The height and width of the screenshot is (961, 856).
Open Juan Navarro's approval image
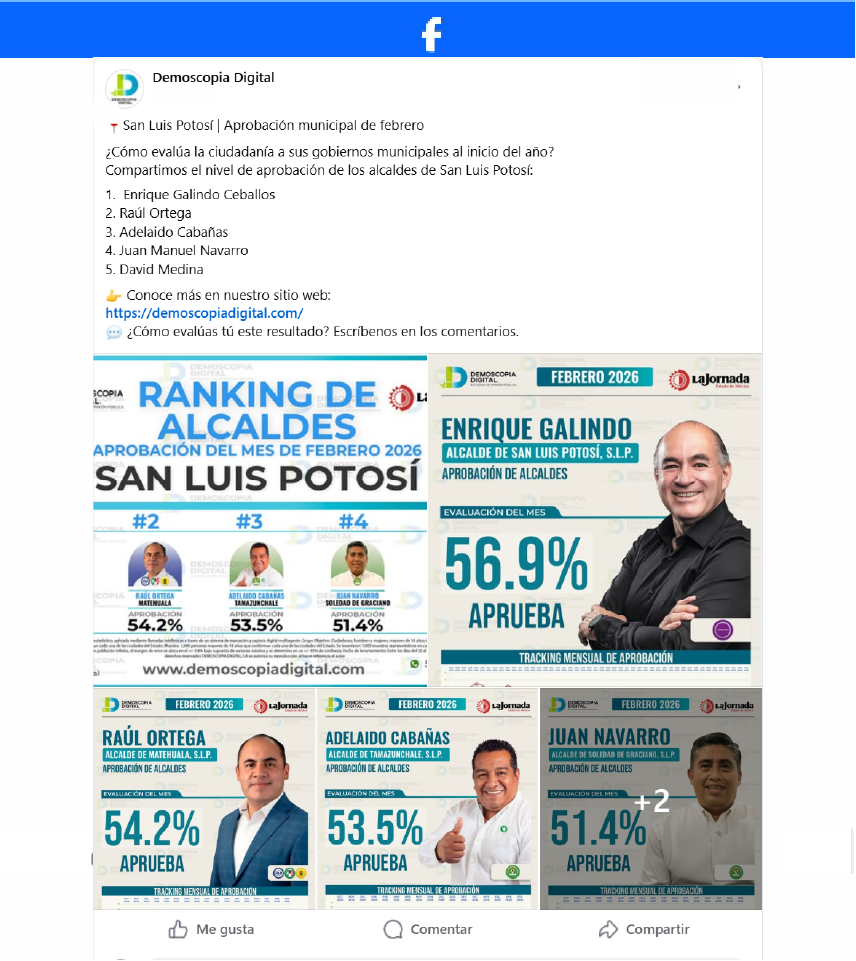650,798
